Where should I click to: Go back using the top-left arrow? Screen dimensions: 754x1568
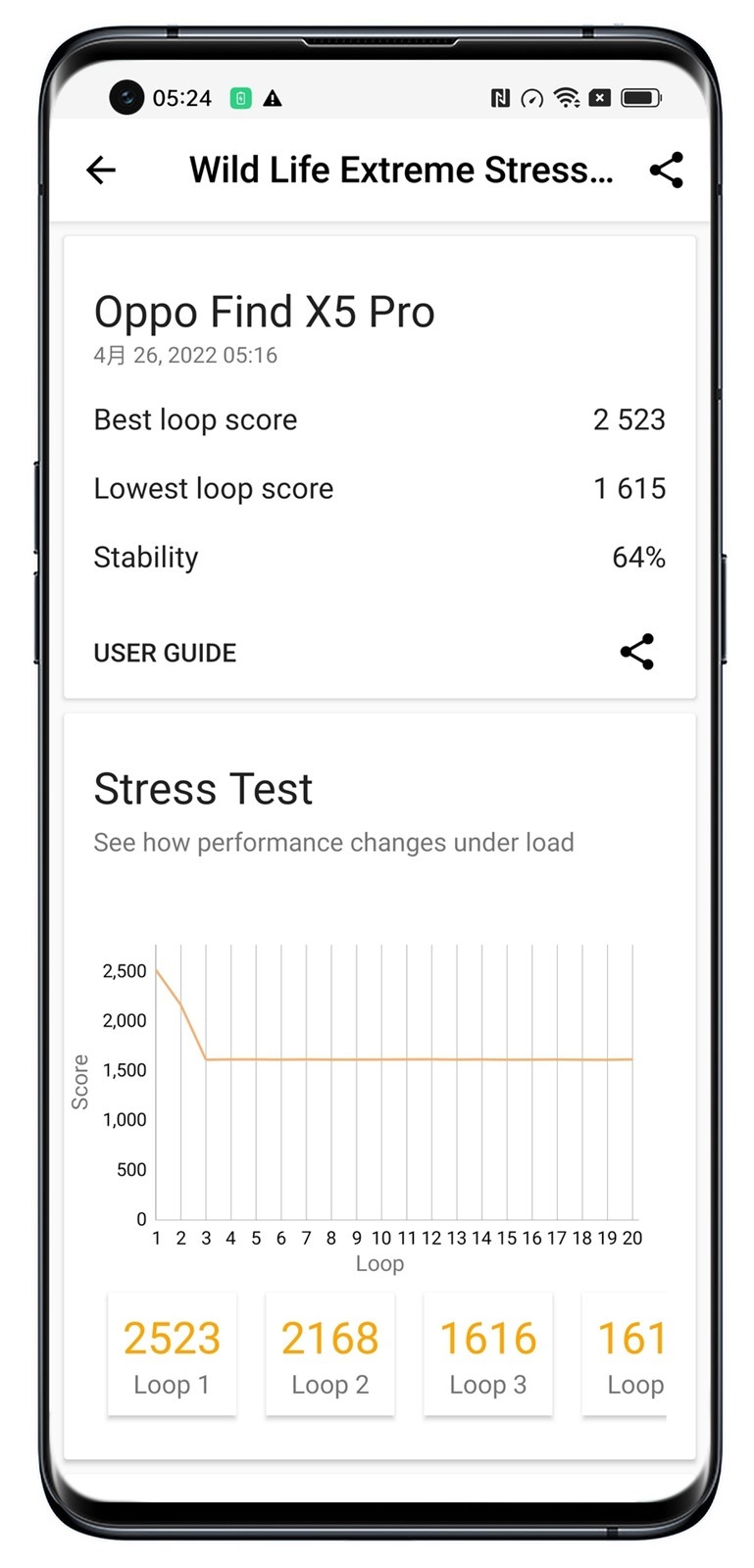101,171
